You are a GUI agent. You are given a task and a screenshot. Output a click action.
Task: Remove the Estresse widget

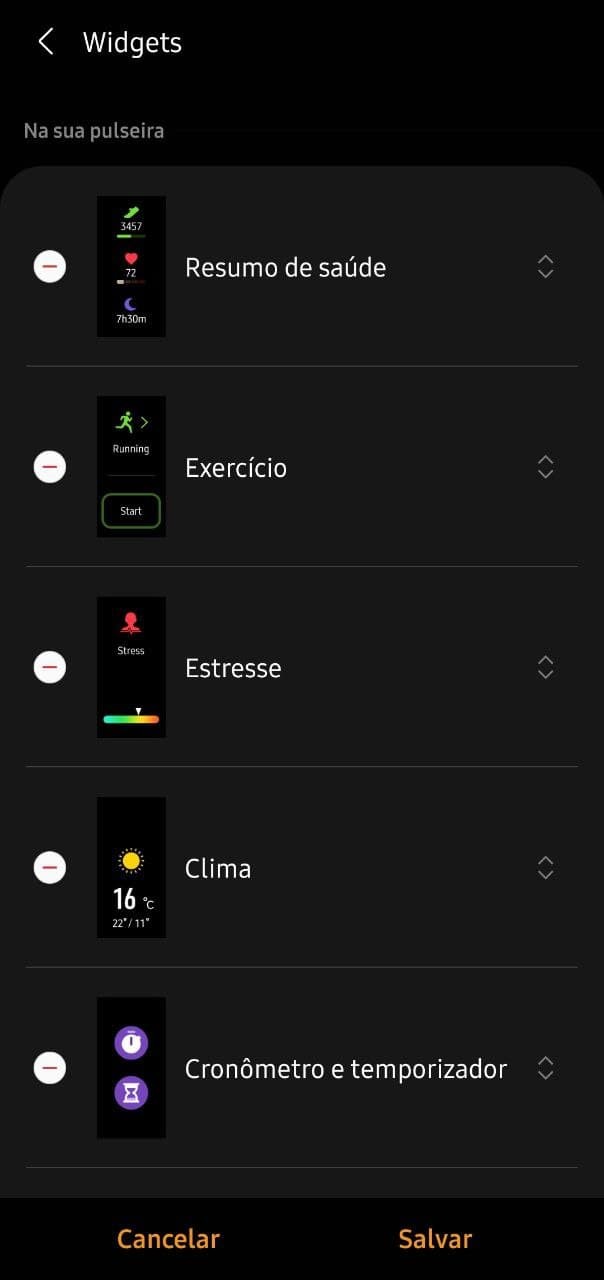tap(50, 667)
